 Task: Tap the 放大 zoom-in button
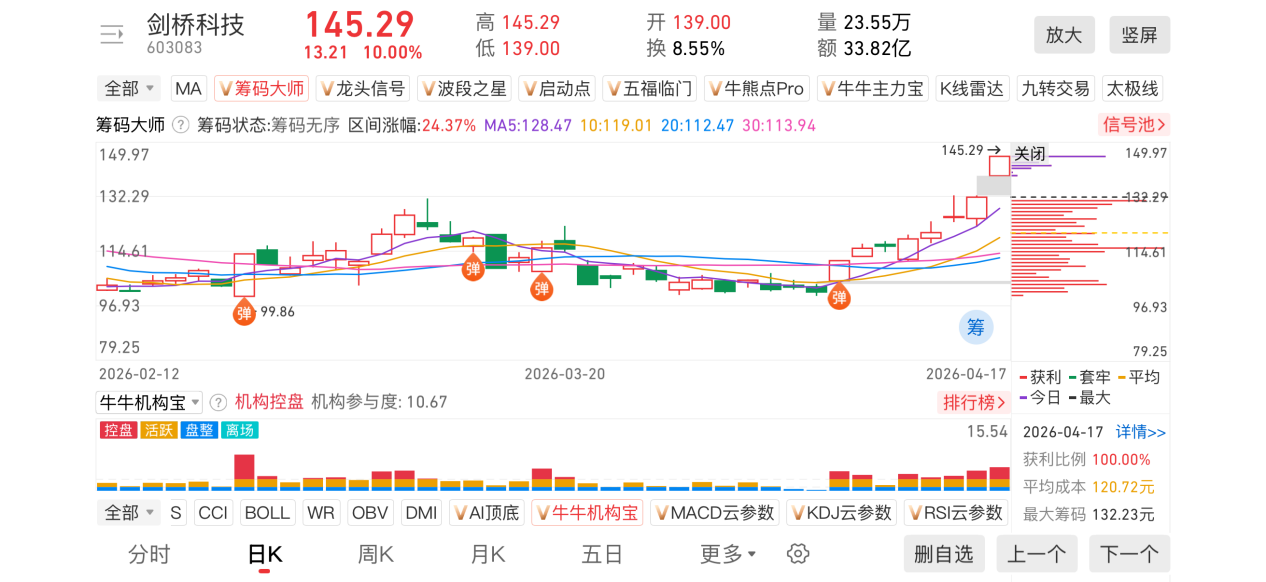coord(1064,35)
